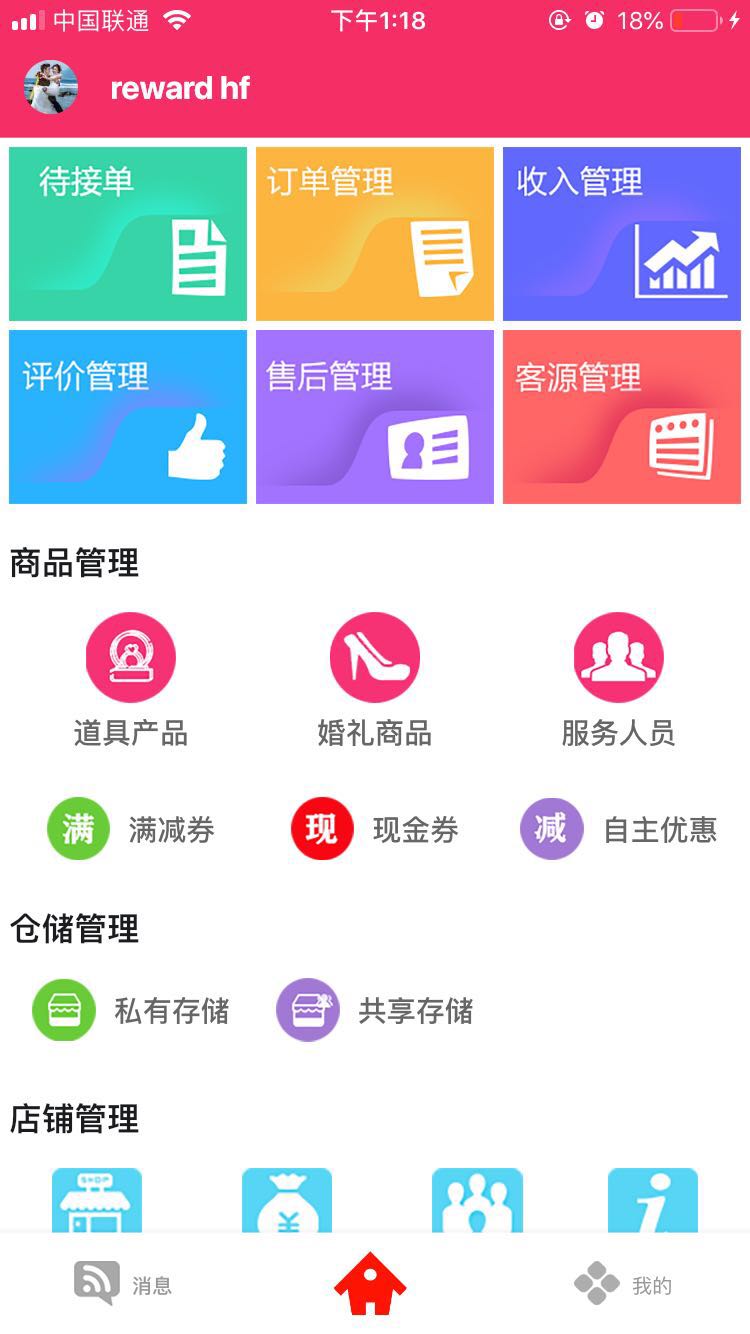Open 私有存储 private storage
Image resolution: width=750 pixels, height=1334 pixels.
click(131, 1010)
